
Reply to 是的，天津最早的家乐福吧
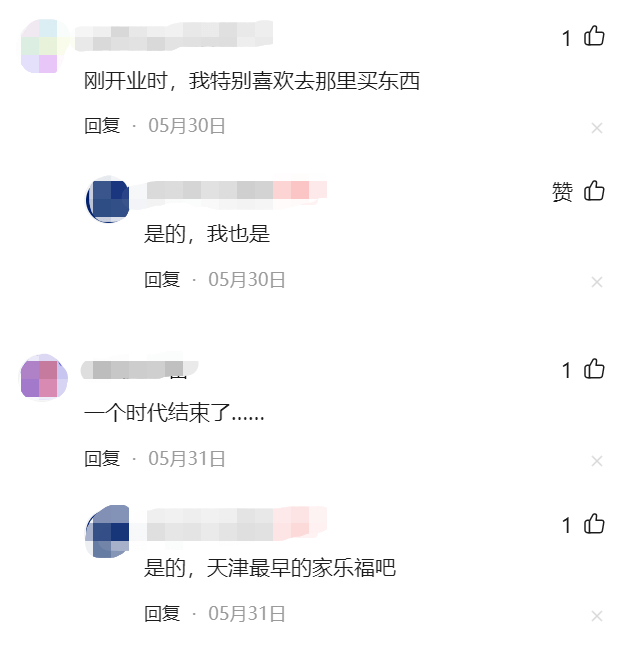162,613
